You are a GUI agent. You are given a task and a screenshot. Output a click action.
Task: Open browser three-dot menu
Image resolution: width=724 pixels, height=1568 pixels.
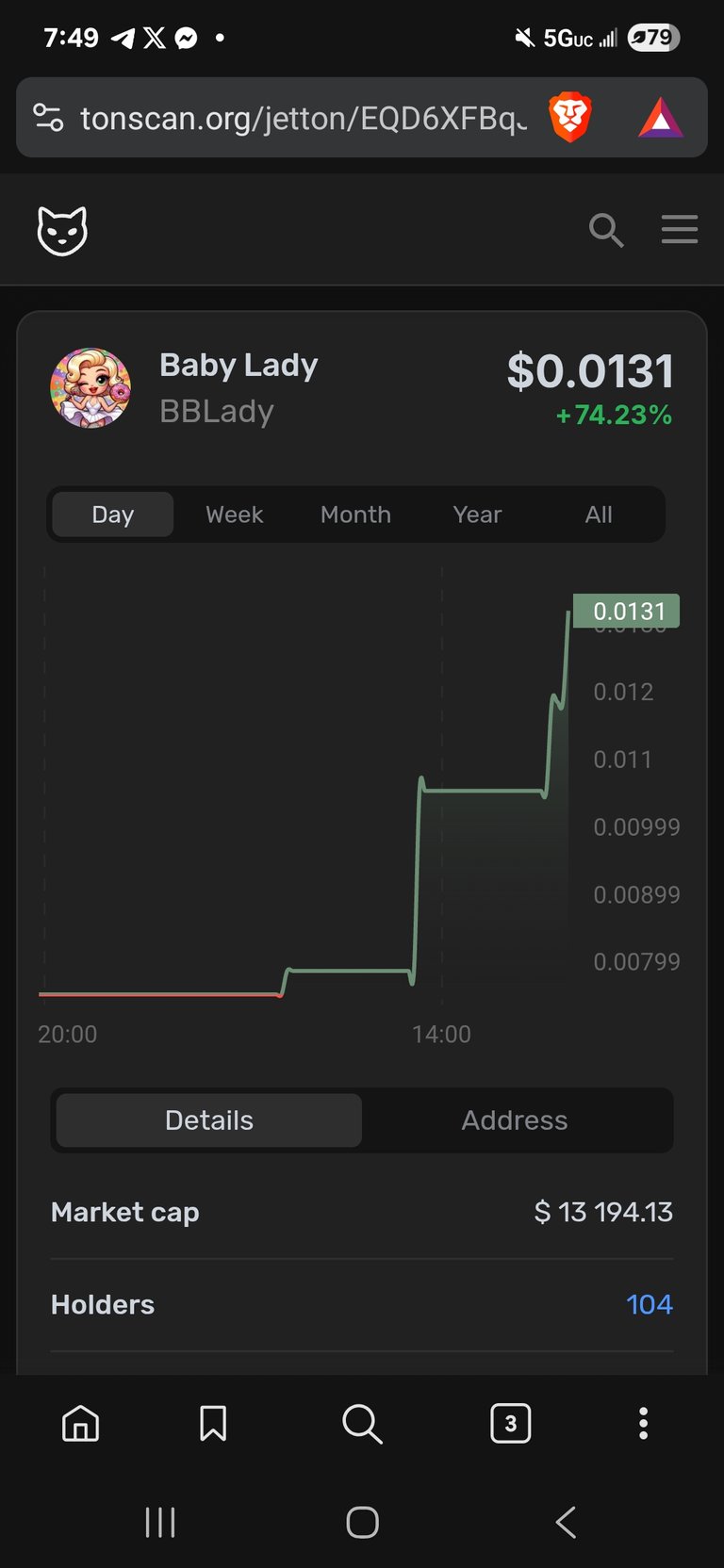pyautogui.click(x=643, y=1423)
